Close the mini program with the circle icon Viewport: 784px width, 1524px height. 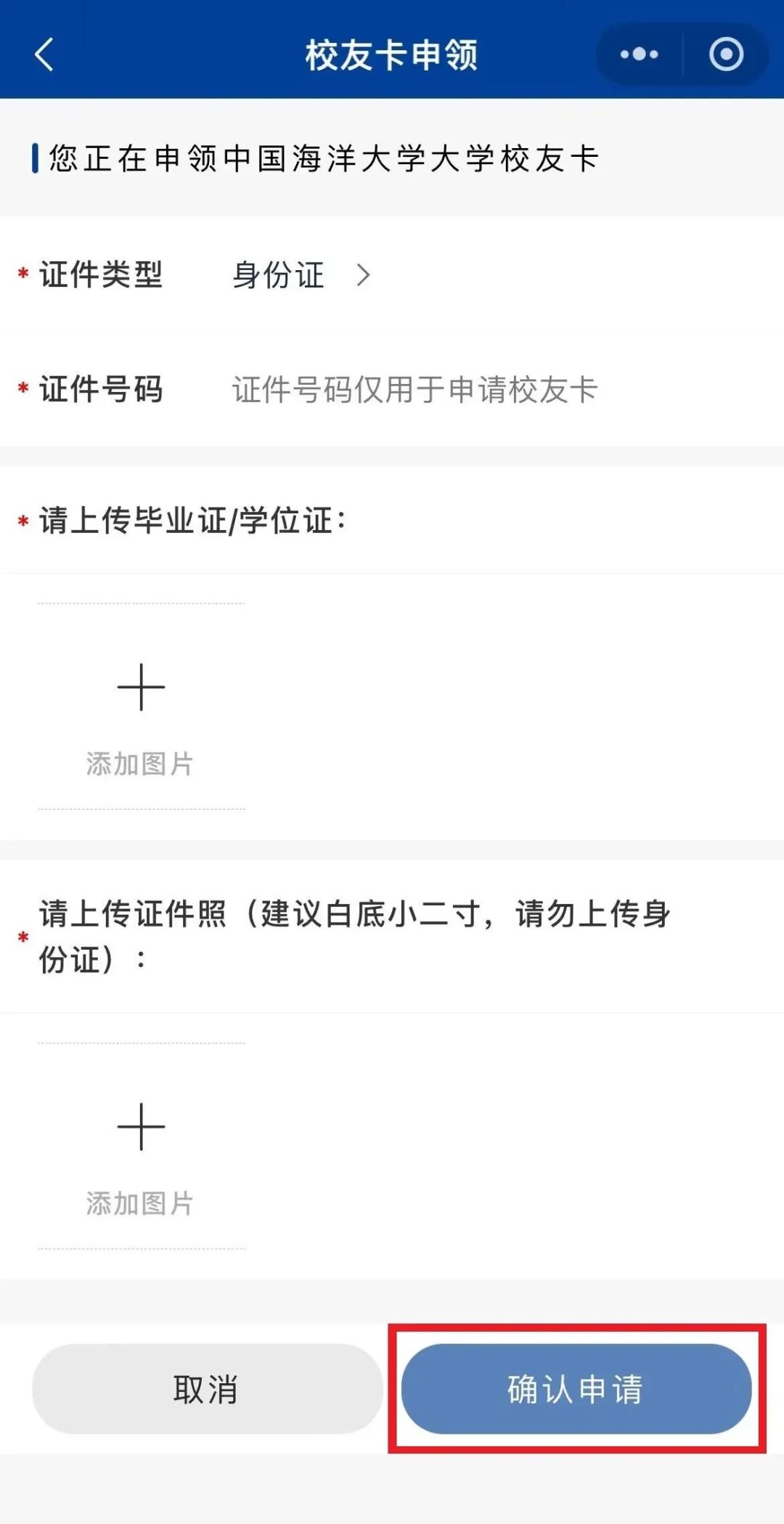[x=726, y=54]
